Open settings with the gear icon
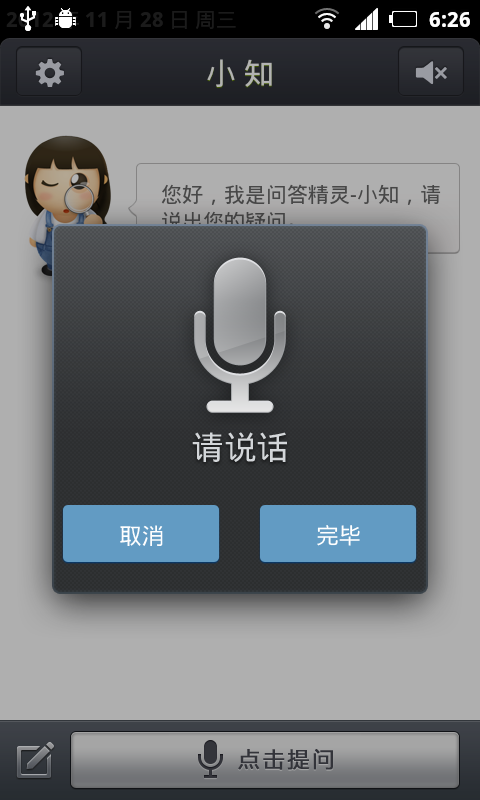 (49, 72)
